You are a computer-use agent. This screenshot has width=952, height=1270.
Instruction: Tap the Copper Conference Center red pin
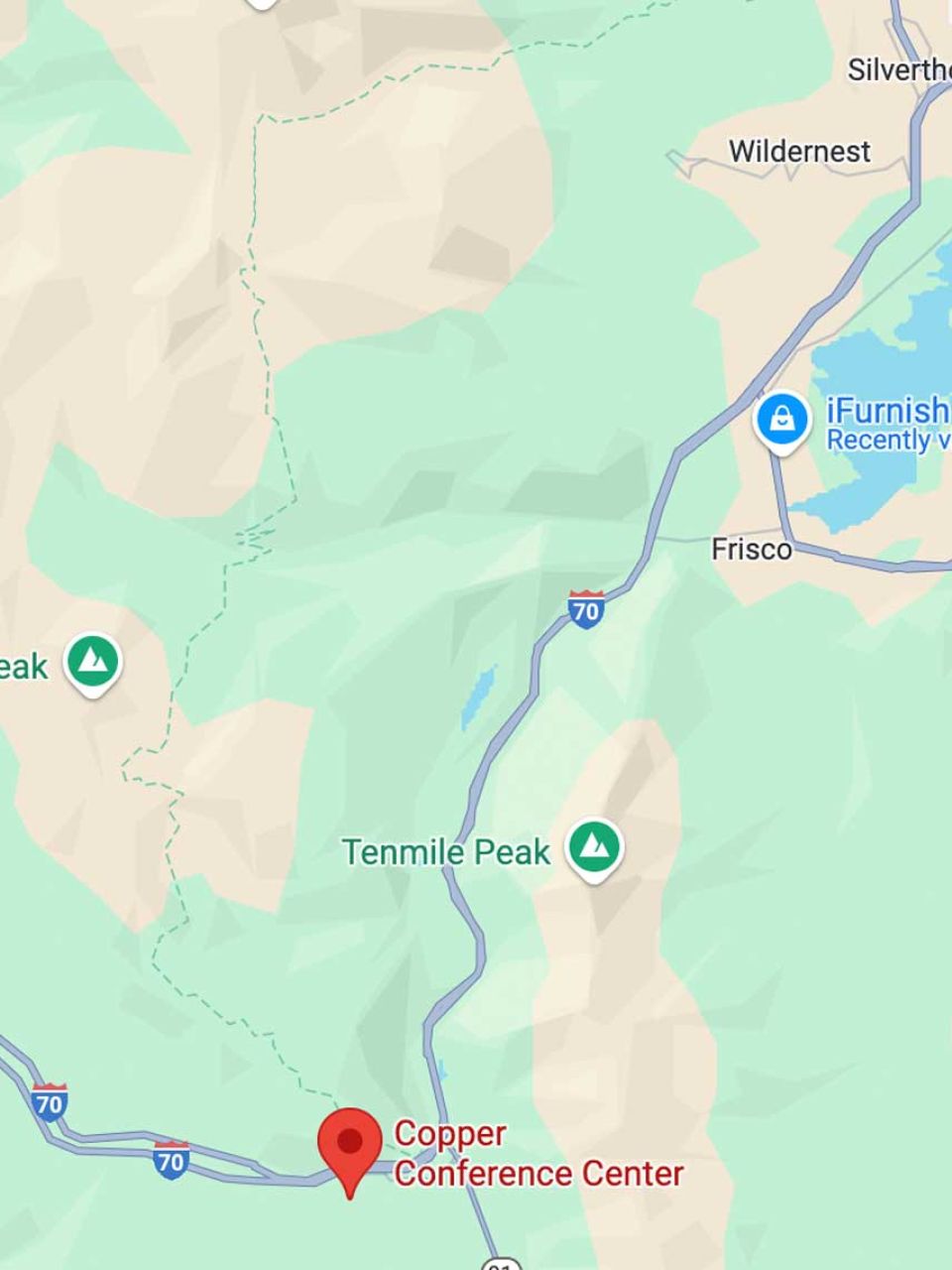coord(349,1145)
